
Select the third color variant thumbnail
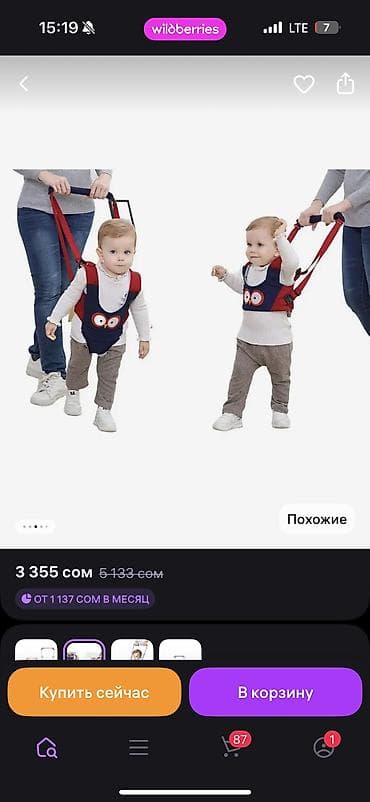pos(132,650)
